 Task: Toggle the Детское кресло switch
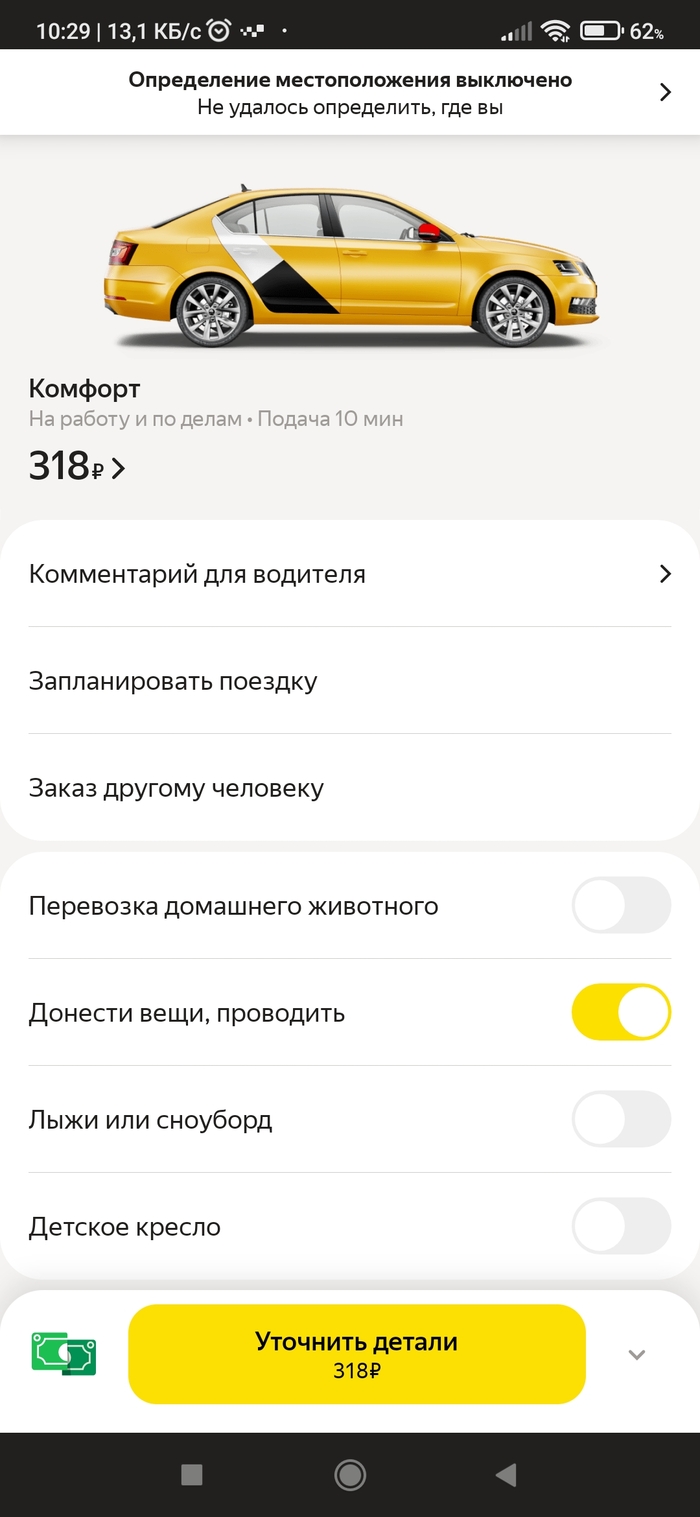[620, 1226]
